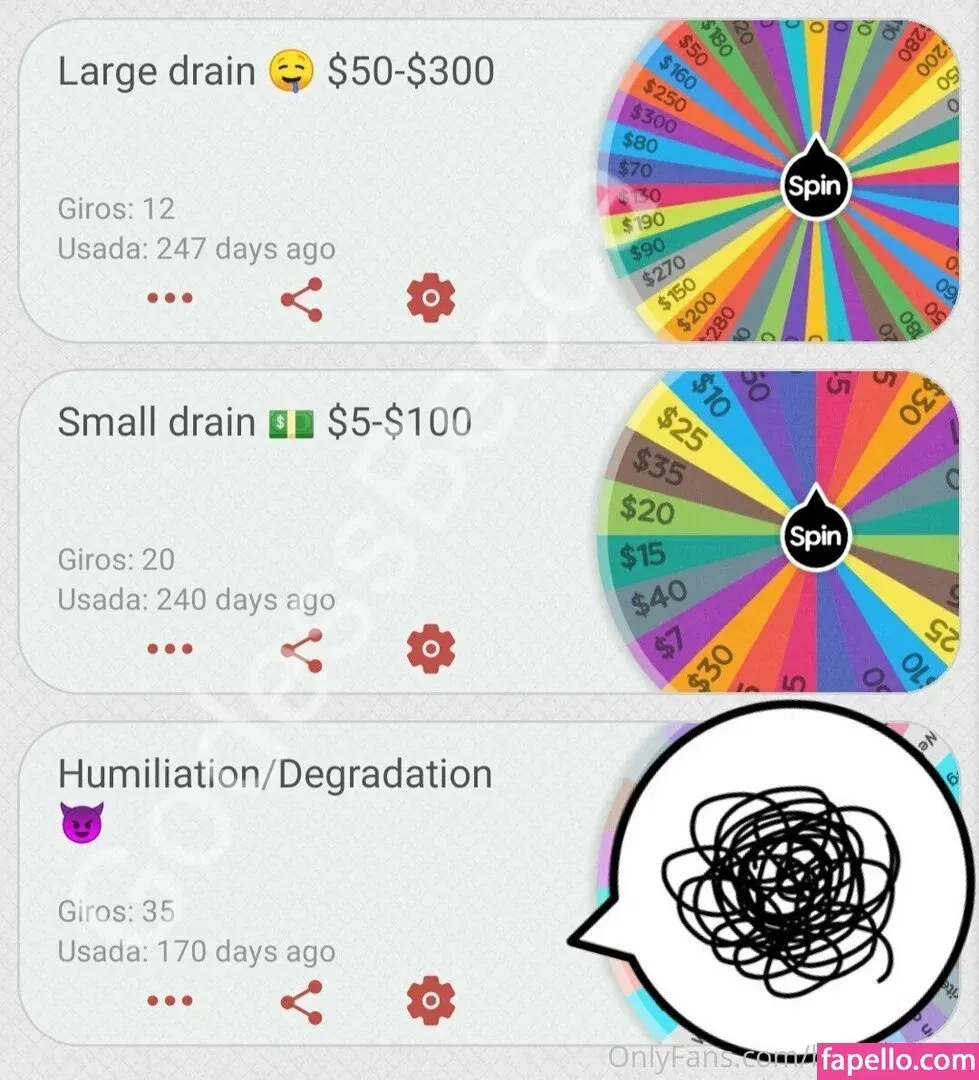Tap the three dots under Humiliation/Degradation

(x=169, y=1000)
